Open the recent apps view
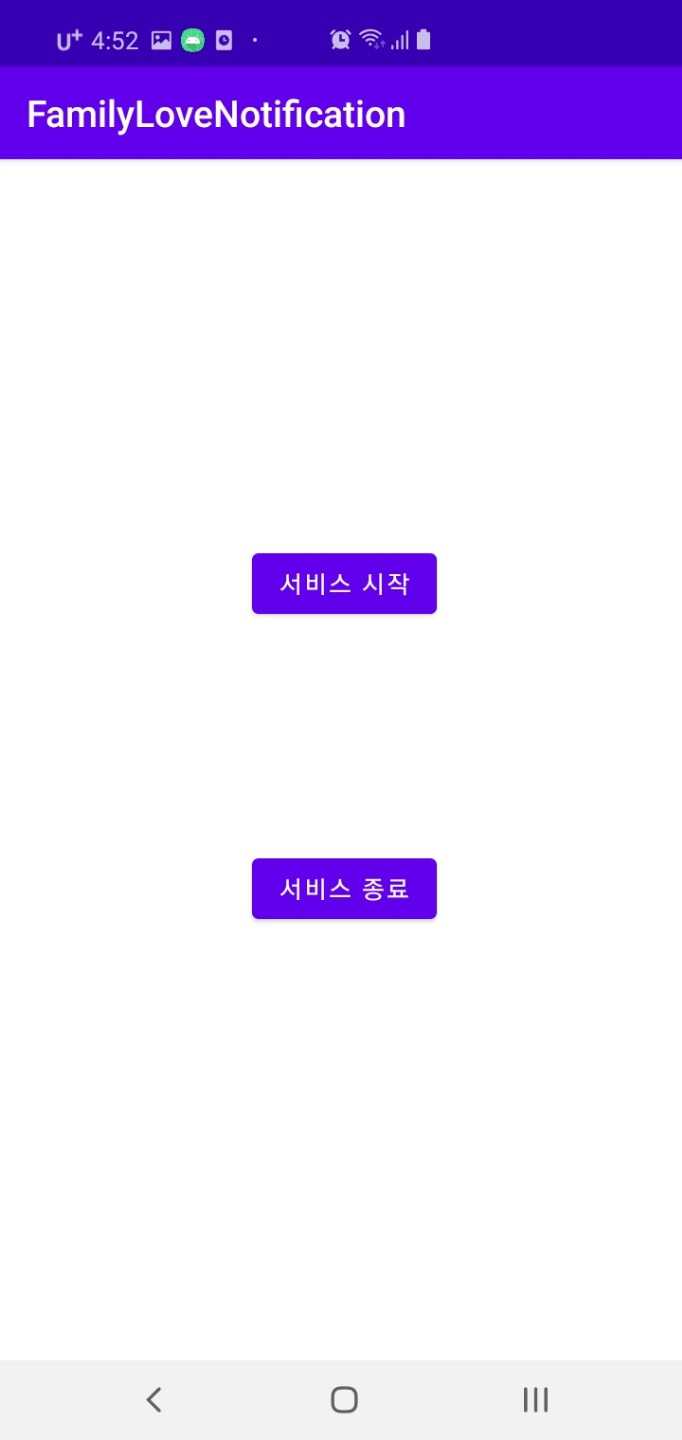Viewport: 682px width, 1440px height. coord(536,1399)
